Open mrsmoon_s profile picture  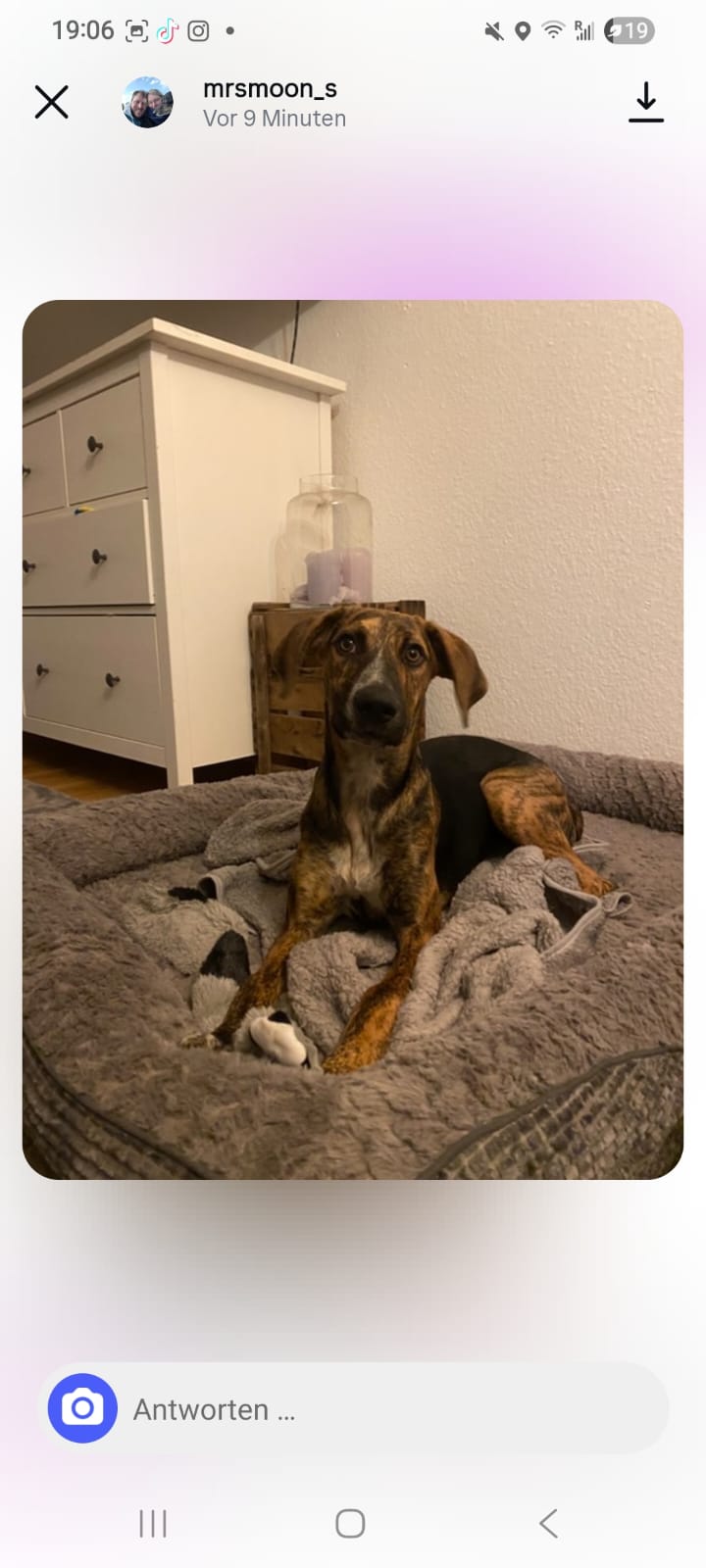click(x=148, y=102)
